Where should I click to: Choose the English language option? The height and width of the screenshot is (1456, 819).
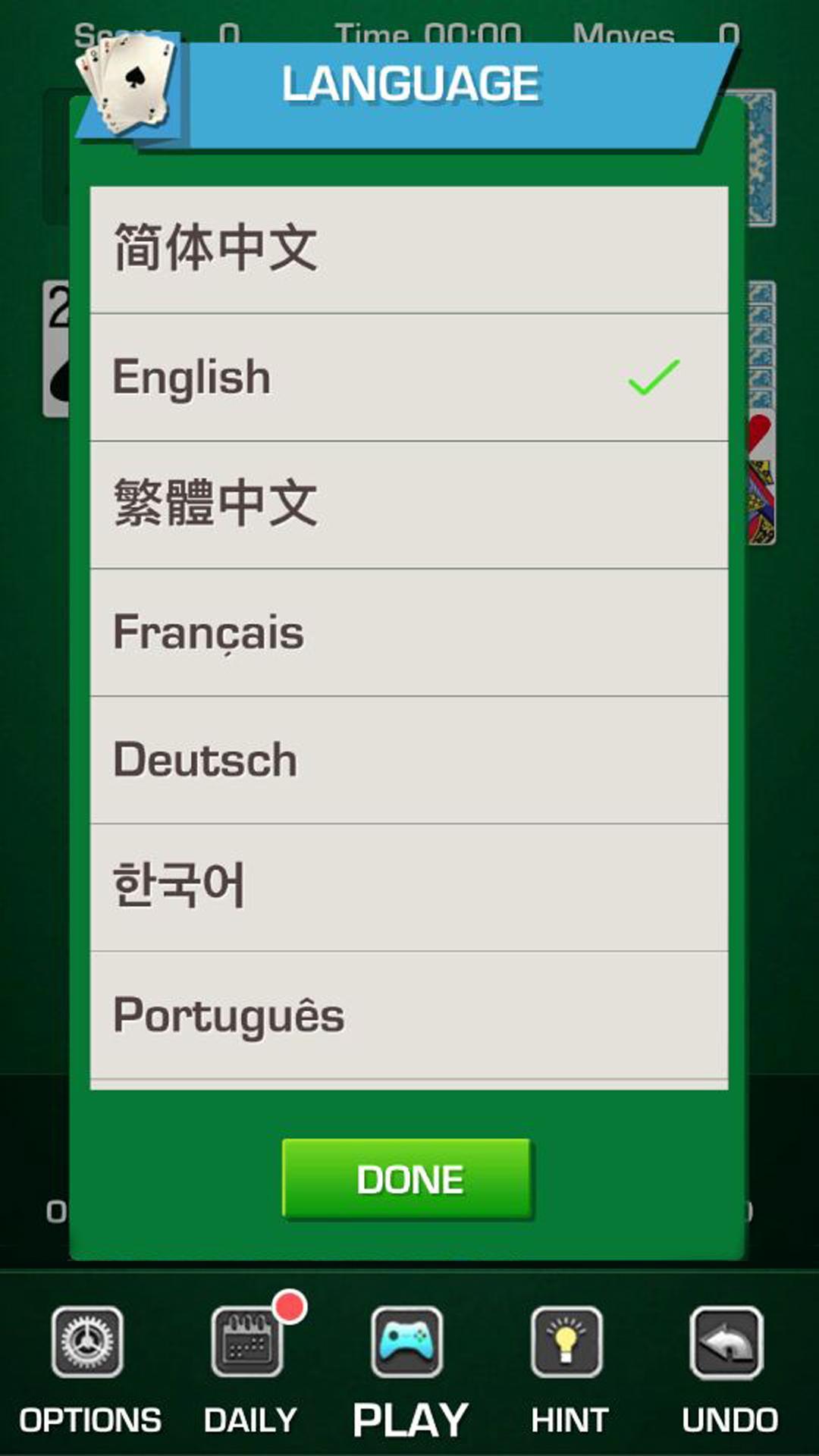tap(409, 377)
